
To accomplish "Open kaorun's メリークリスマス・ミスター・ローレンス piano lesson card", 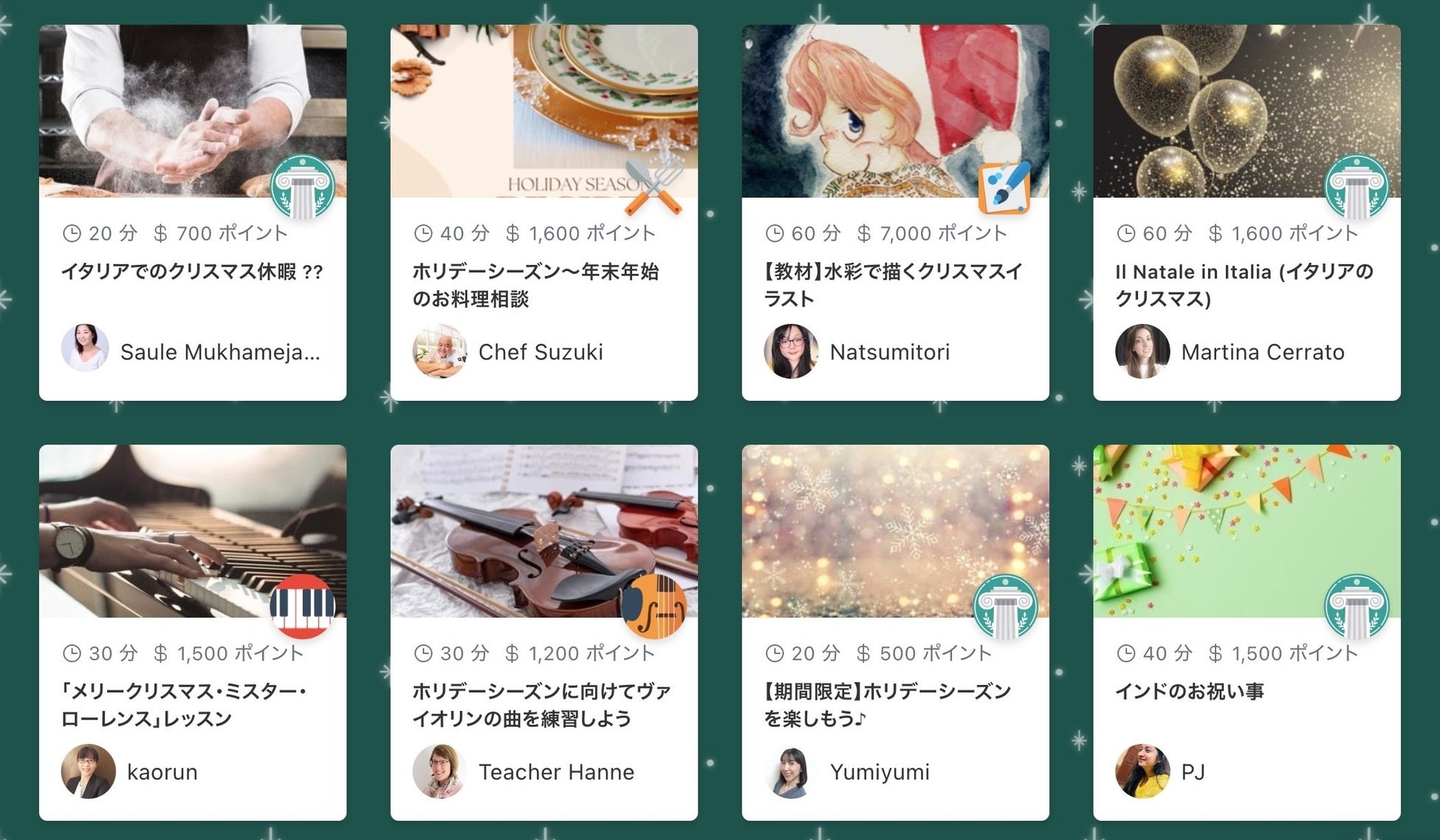I will click(192, 705).
